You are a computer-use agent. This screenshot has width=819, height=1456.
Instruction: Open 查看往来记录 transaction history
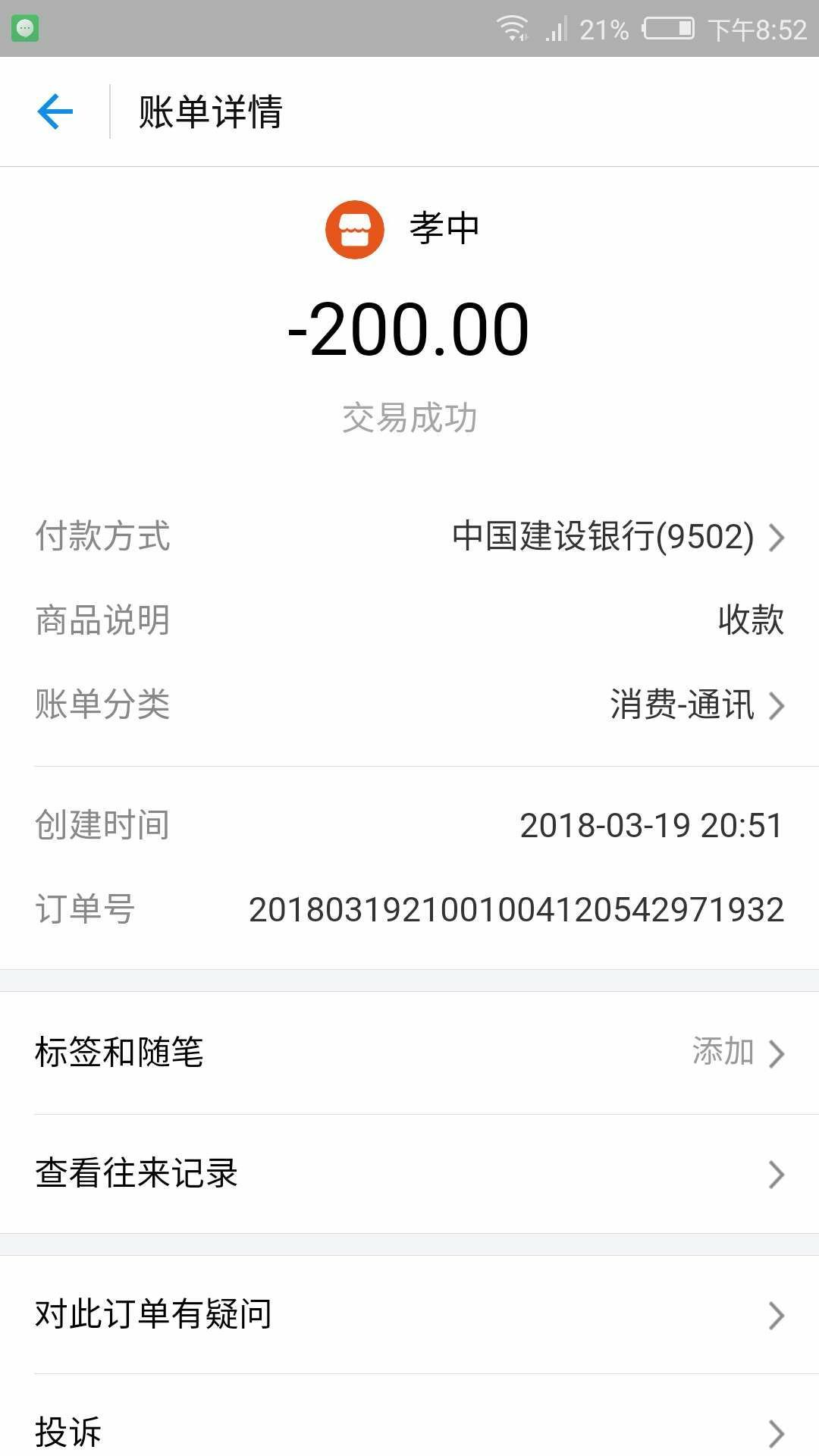click(409, 1174)
